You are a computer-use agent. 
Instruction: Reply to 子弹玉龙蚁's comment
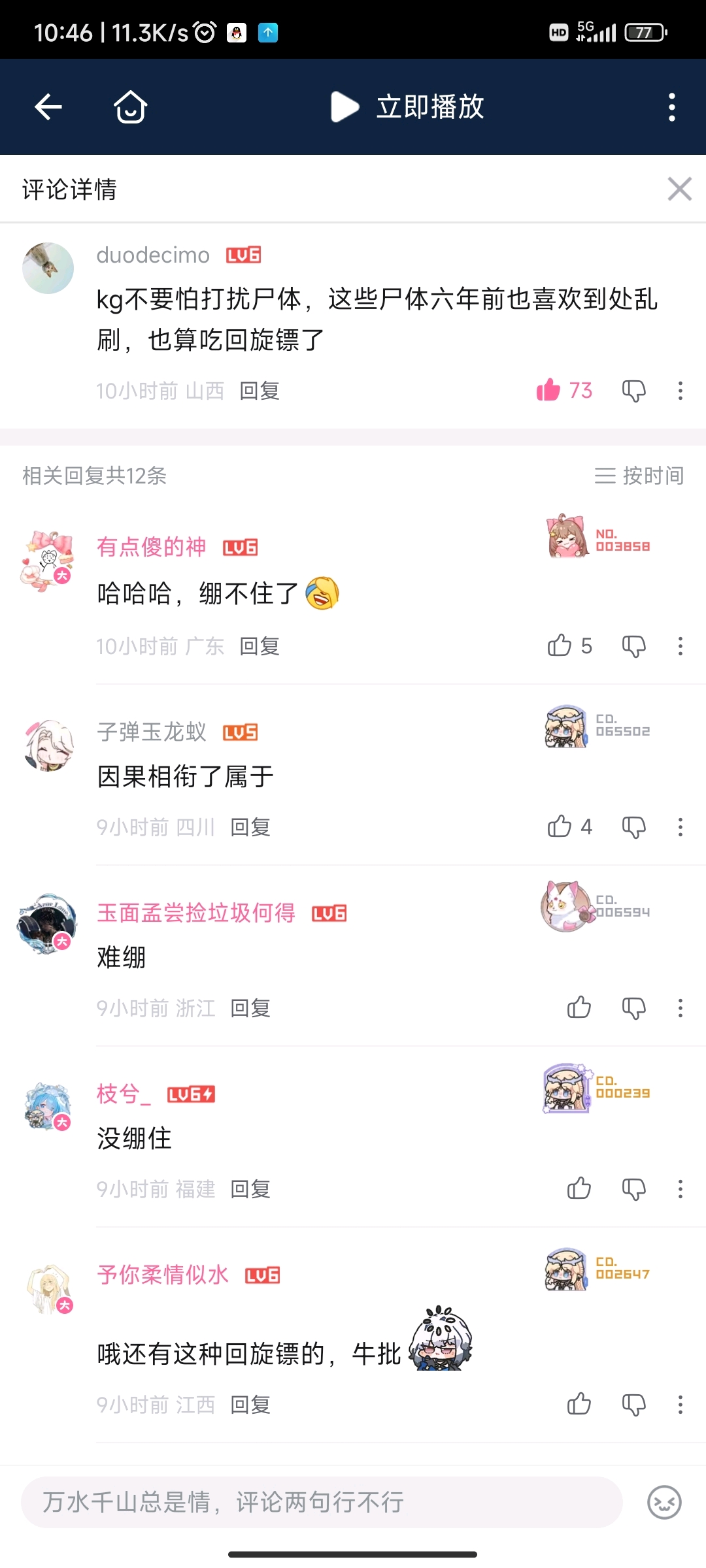click(x=250, y=827)
